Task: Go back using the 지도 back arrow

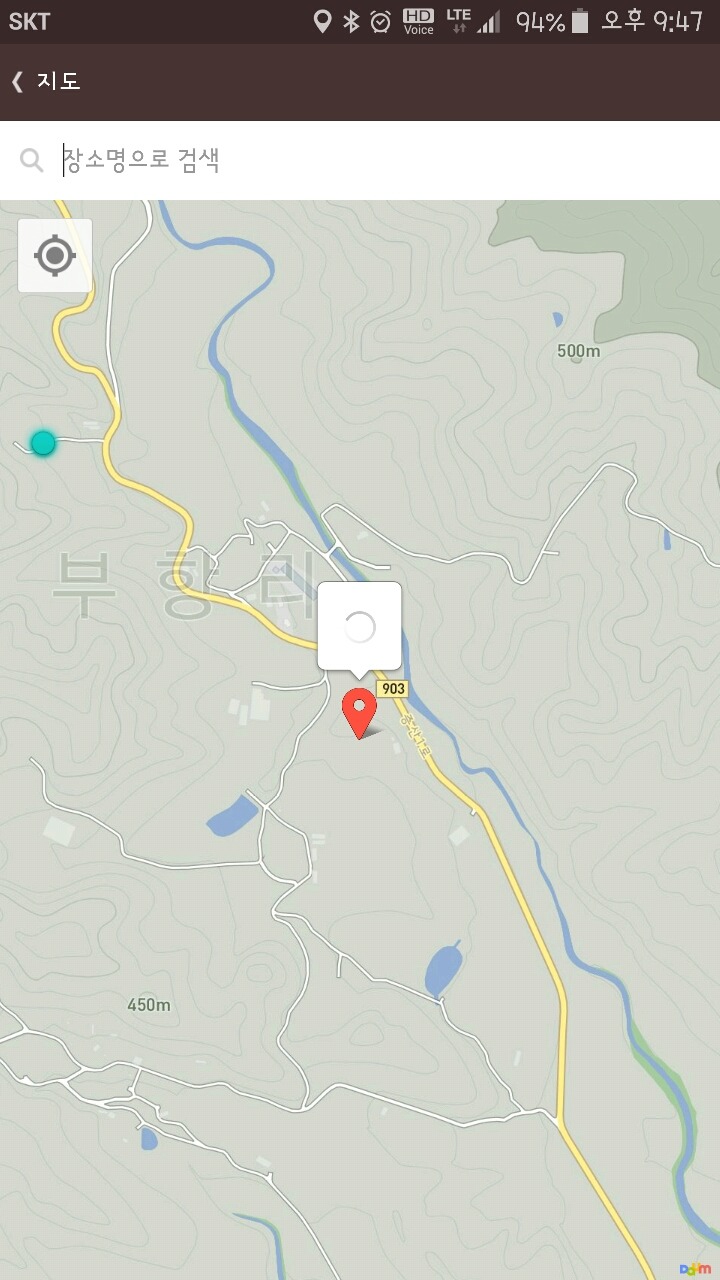Action: 18,82
